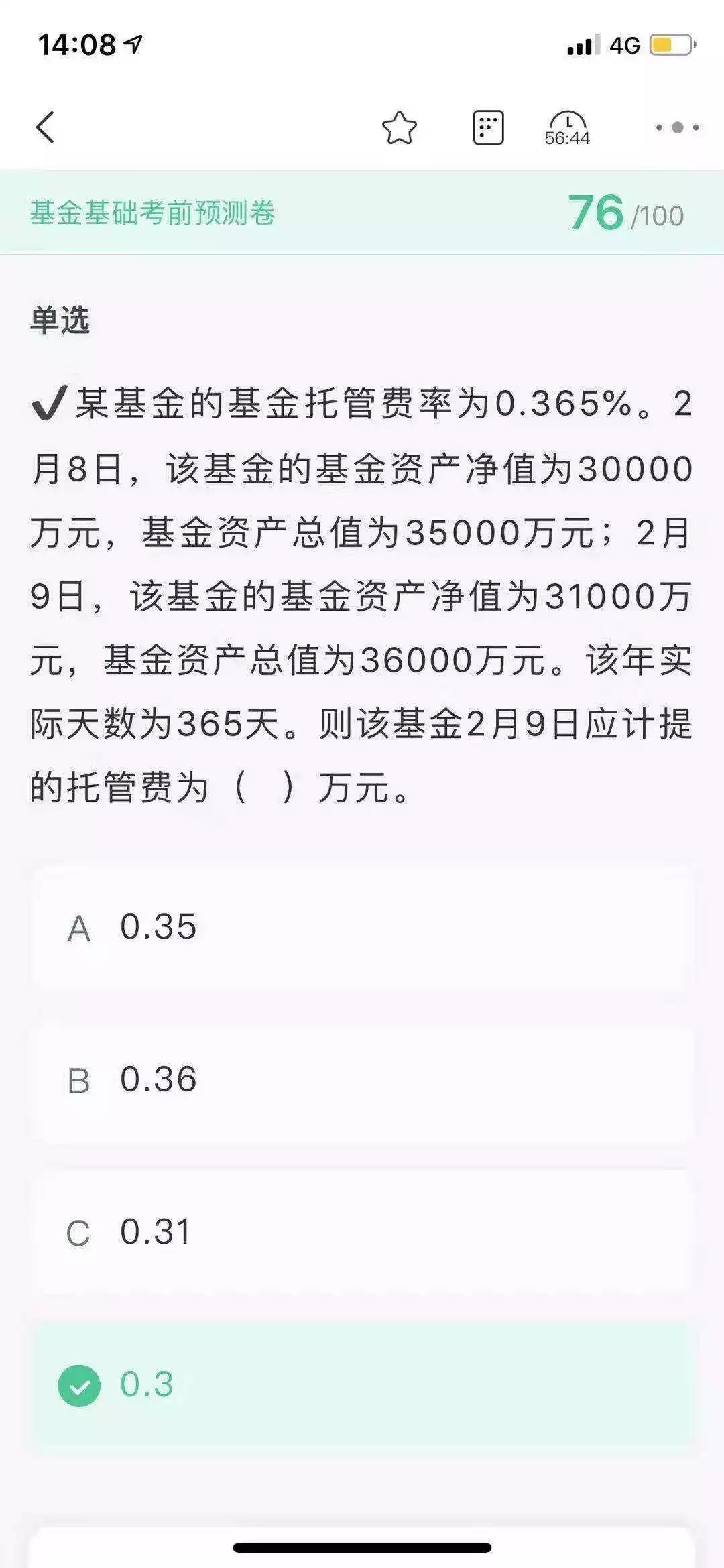Open the three-dot overflow menu
The height and width of the screenshot is (1568, 724).
(677, 127)
